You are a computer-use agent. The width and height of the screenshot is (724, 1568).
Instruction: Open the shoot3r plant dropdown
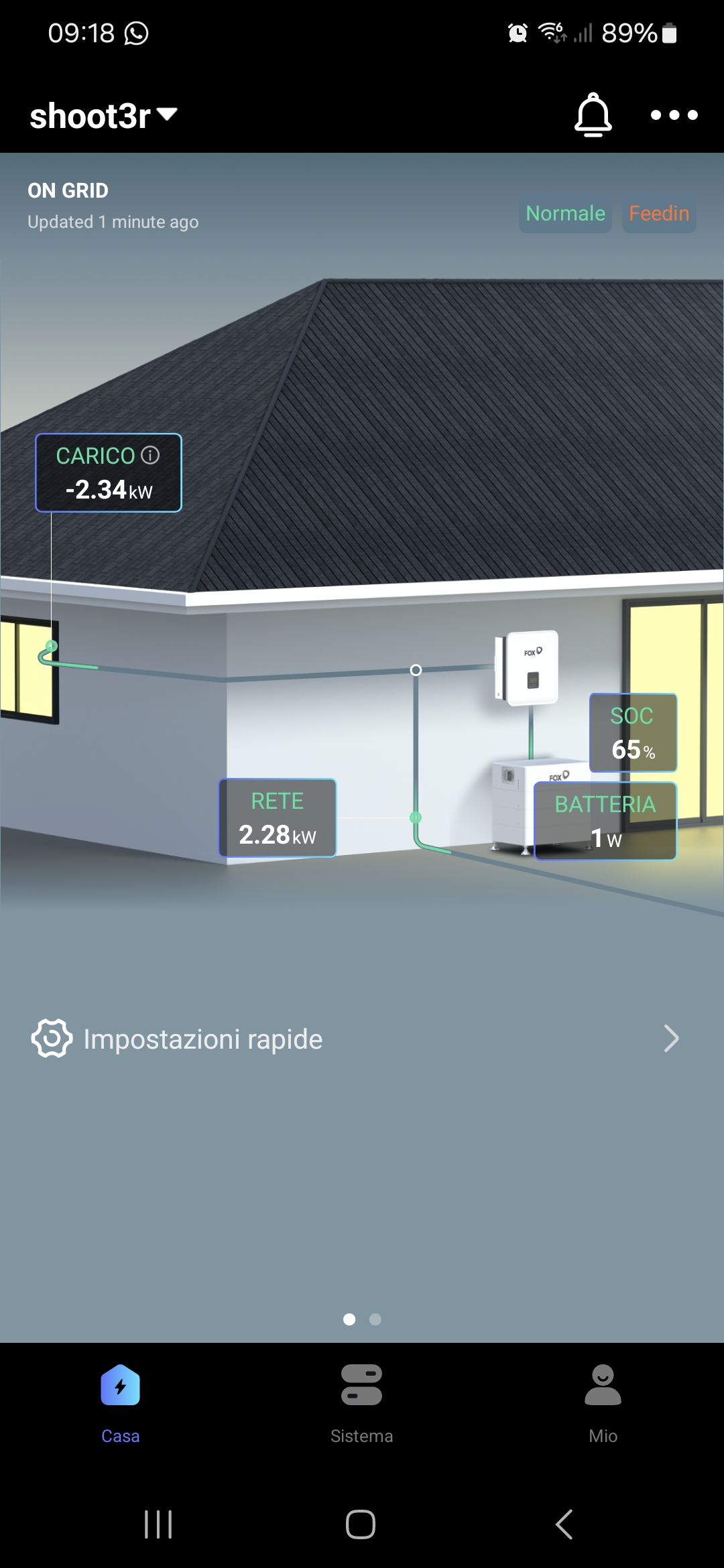point(104,116)
